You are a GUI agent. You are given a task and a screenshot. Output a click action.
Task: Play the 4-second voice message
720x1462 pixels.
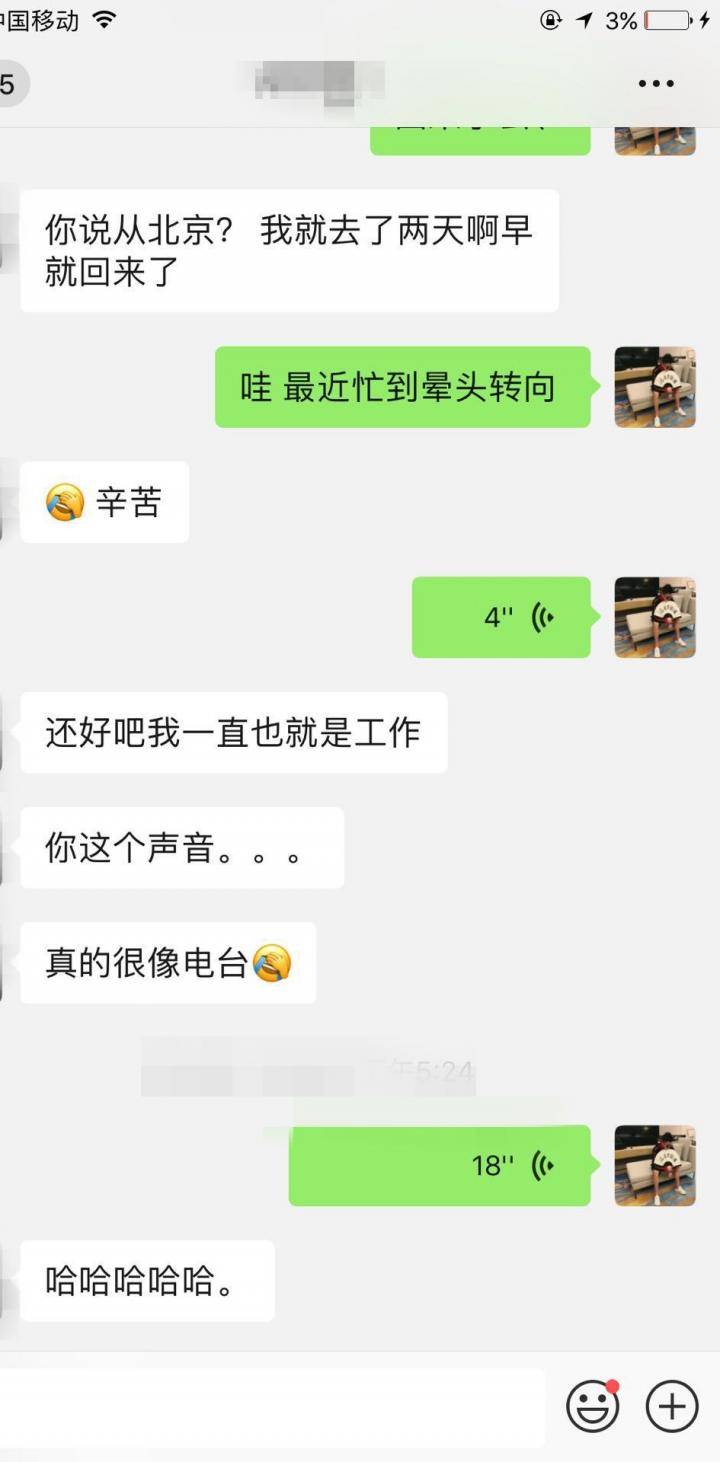[500, 617]
